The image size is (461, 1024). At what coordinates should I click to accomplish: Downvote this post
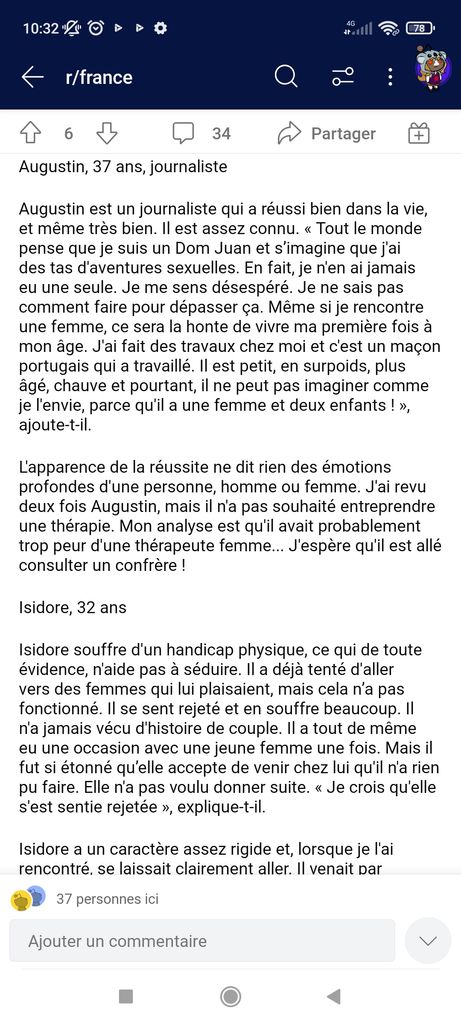click(106, 134)
